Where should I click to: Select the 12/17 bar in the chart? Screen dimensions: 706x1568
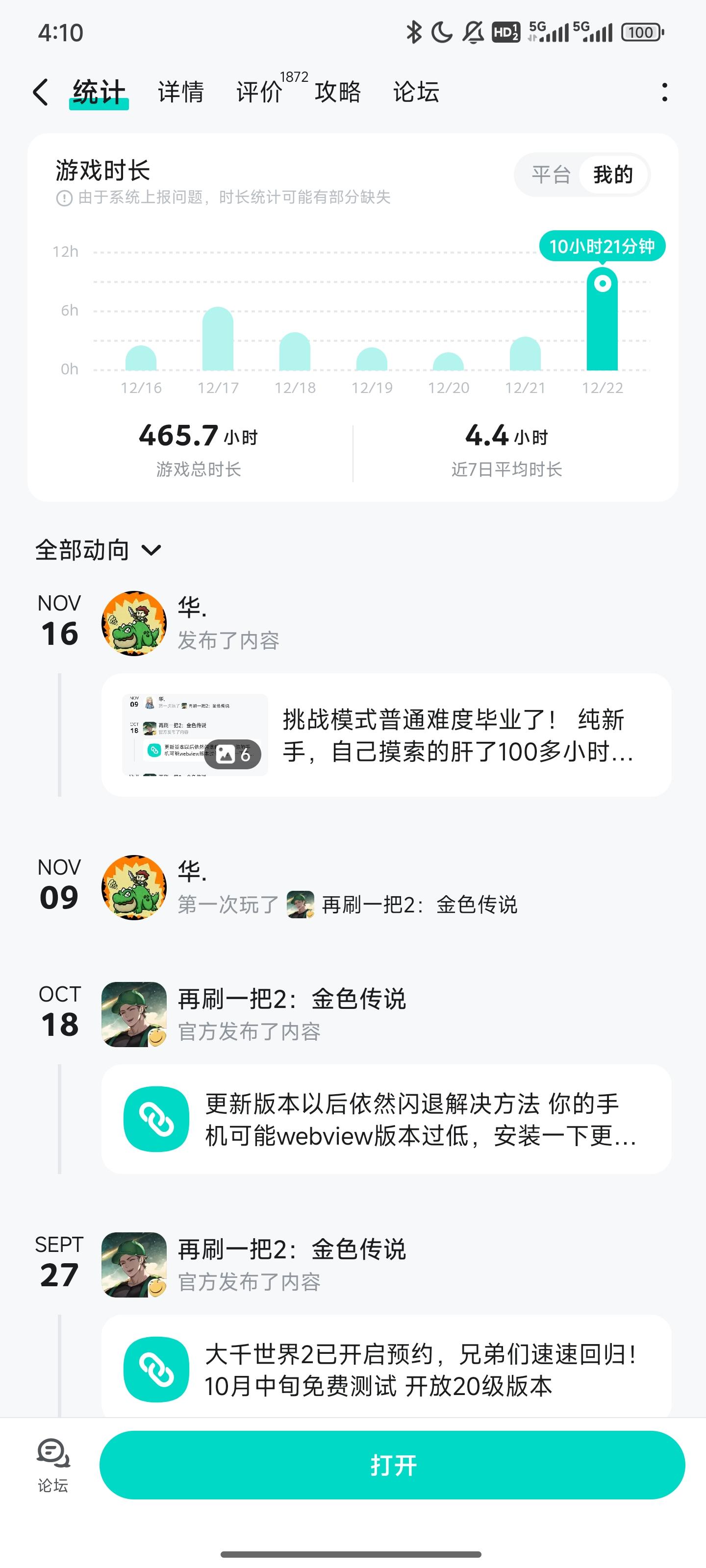pyautogui.click(x=218, y=340)
